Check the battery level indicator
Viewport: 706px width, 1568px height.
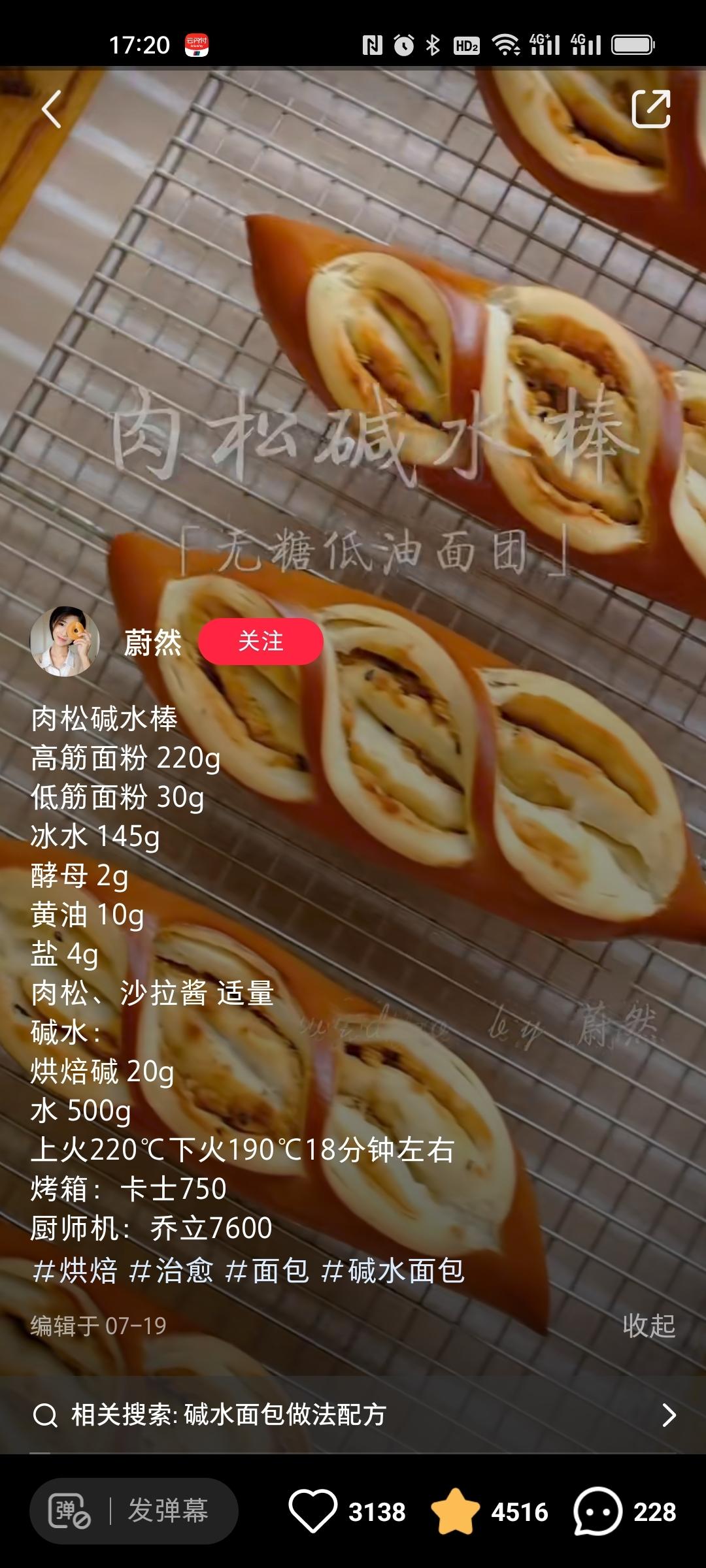631,44
